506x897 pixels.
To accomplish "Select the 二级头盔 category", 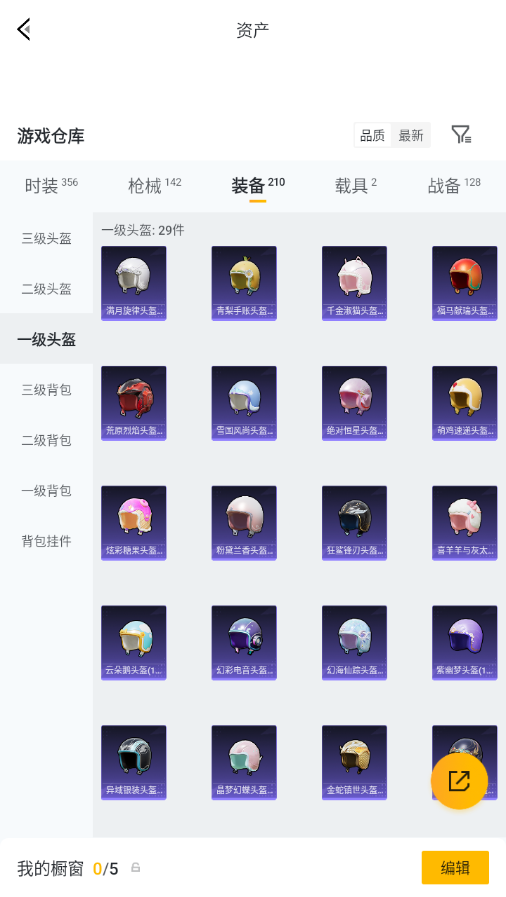I will 46,289.
